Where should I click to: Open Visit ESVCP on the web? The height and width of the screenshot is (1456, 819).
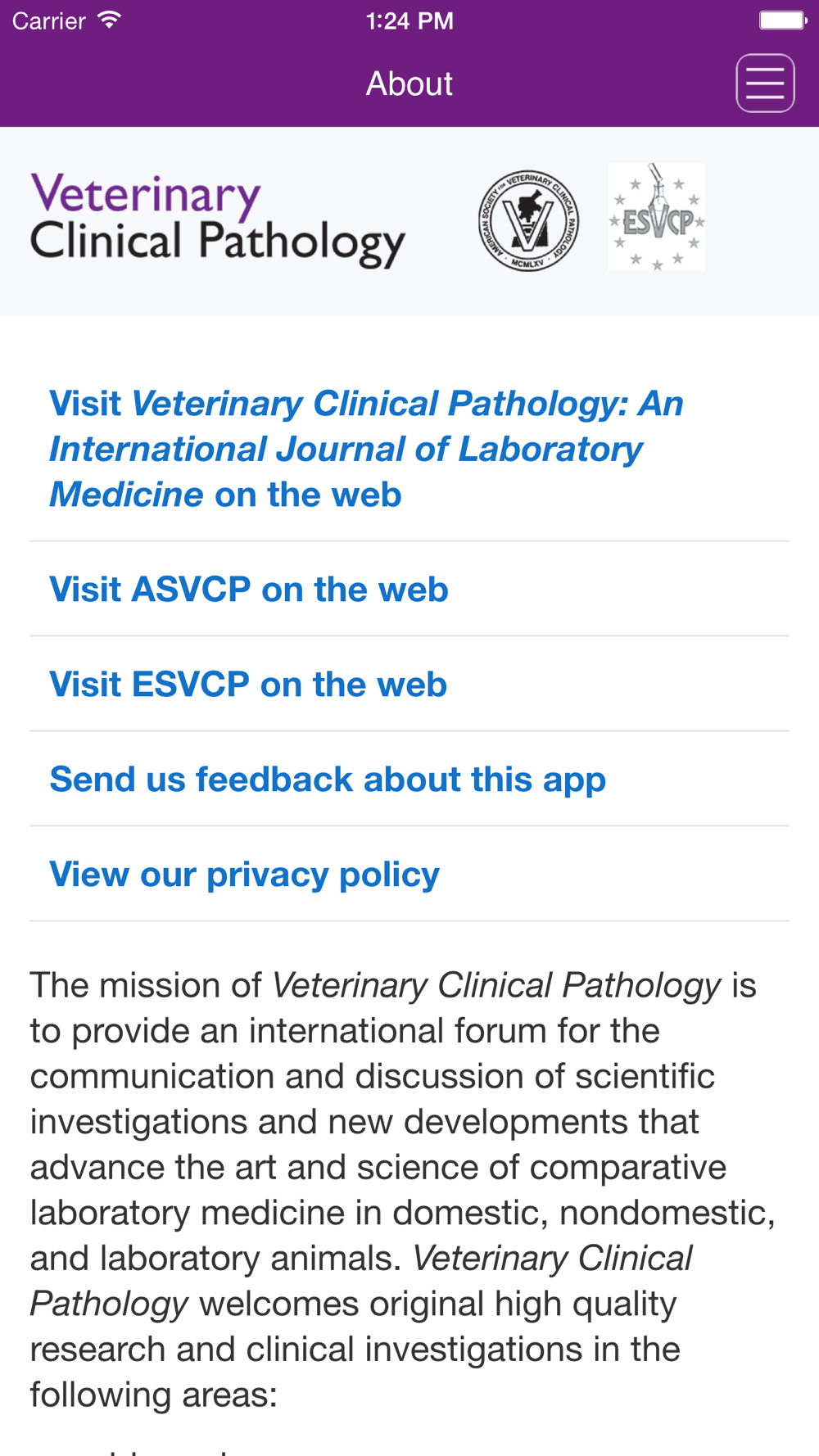(409, 685)
